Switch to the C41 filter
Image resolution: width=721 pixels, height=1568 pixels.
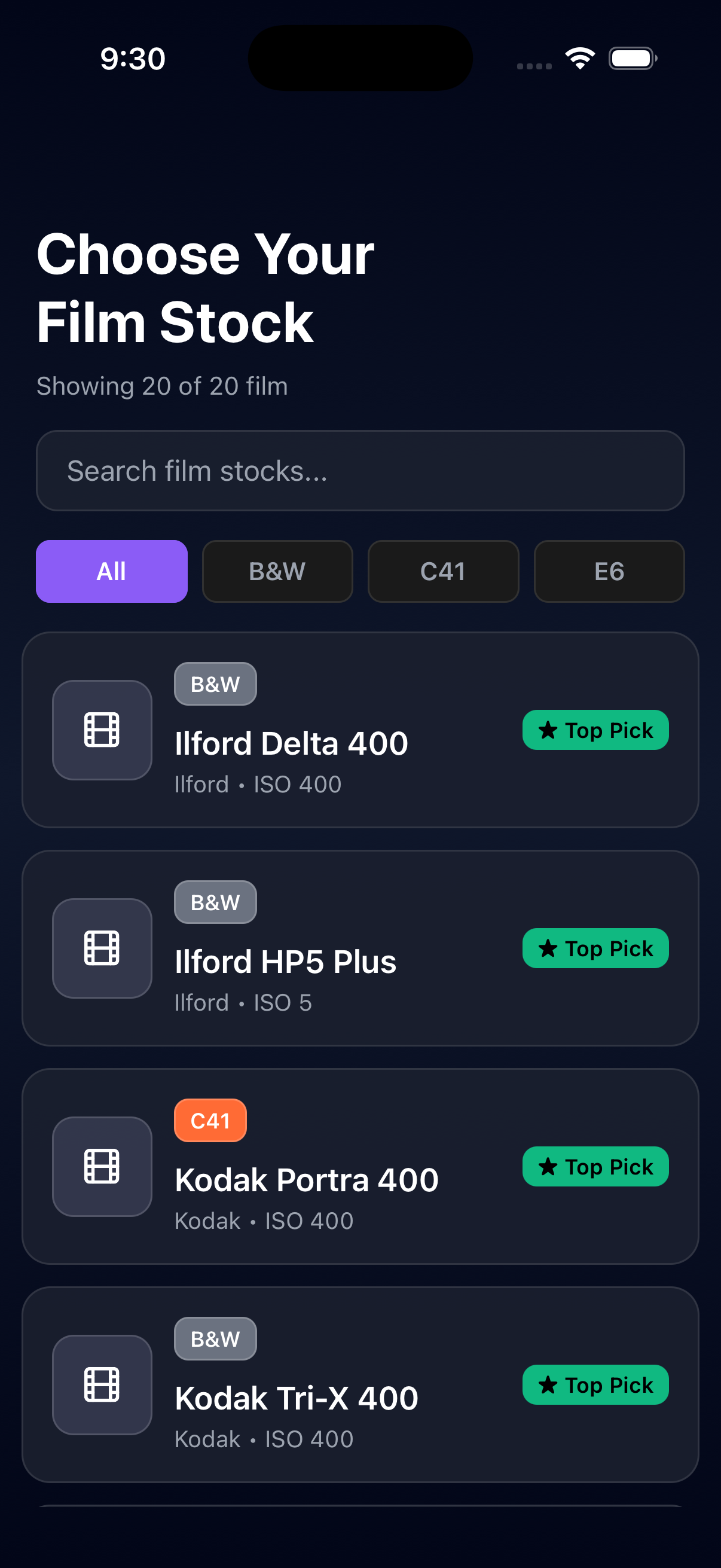(x=443, y=571)
